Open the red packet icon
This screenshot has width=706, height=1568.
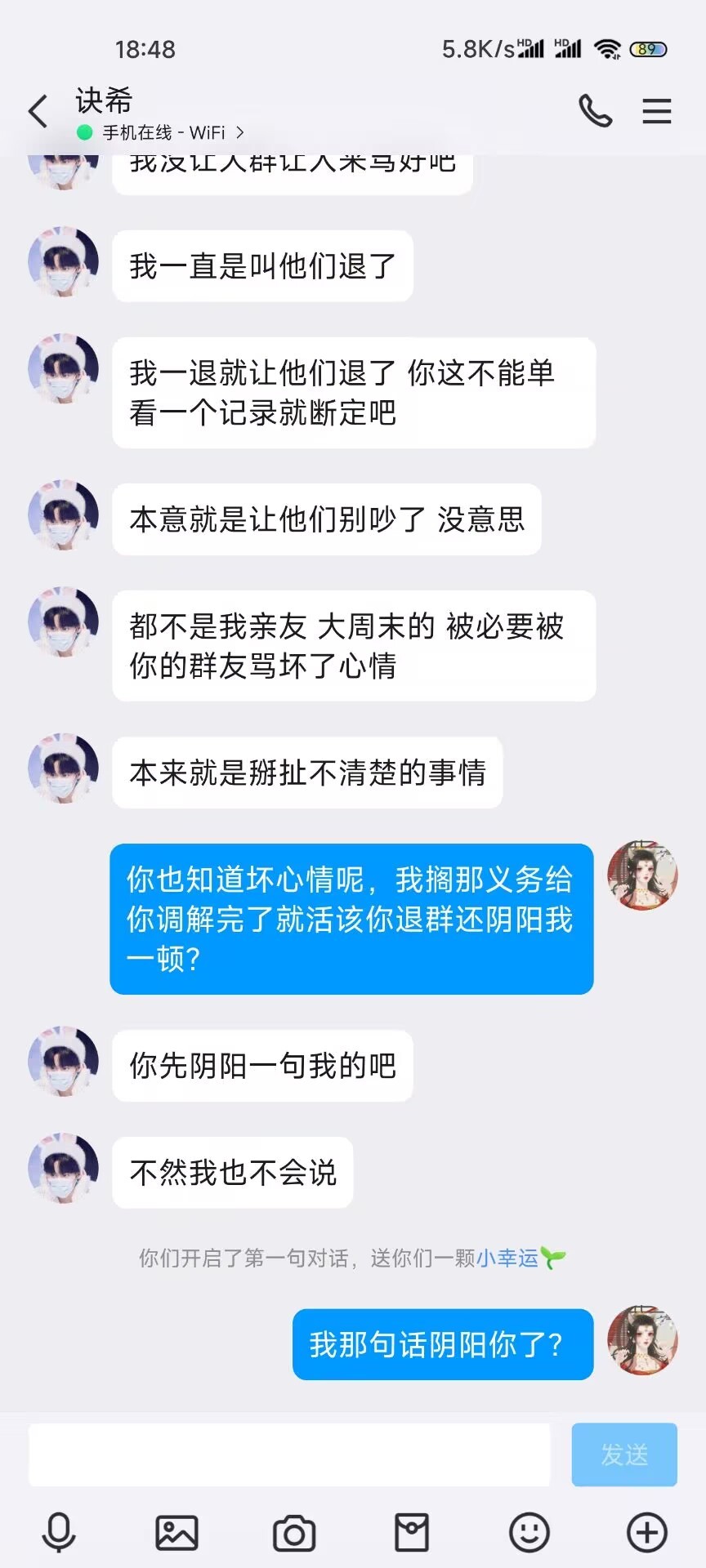click(x=412, y=1532)
